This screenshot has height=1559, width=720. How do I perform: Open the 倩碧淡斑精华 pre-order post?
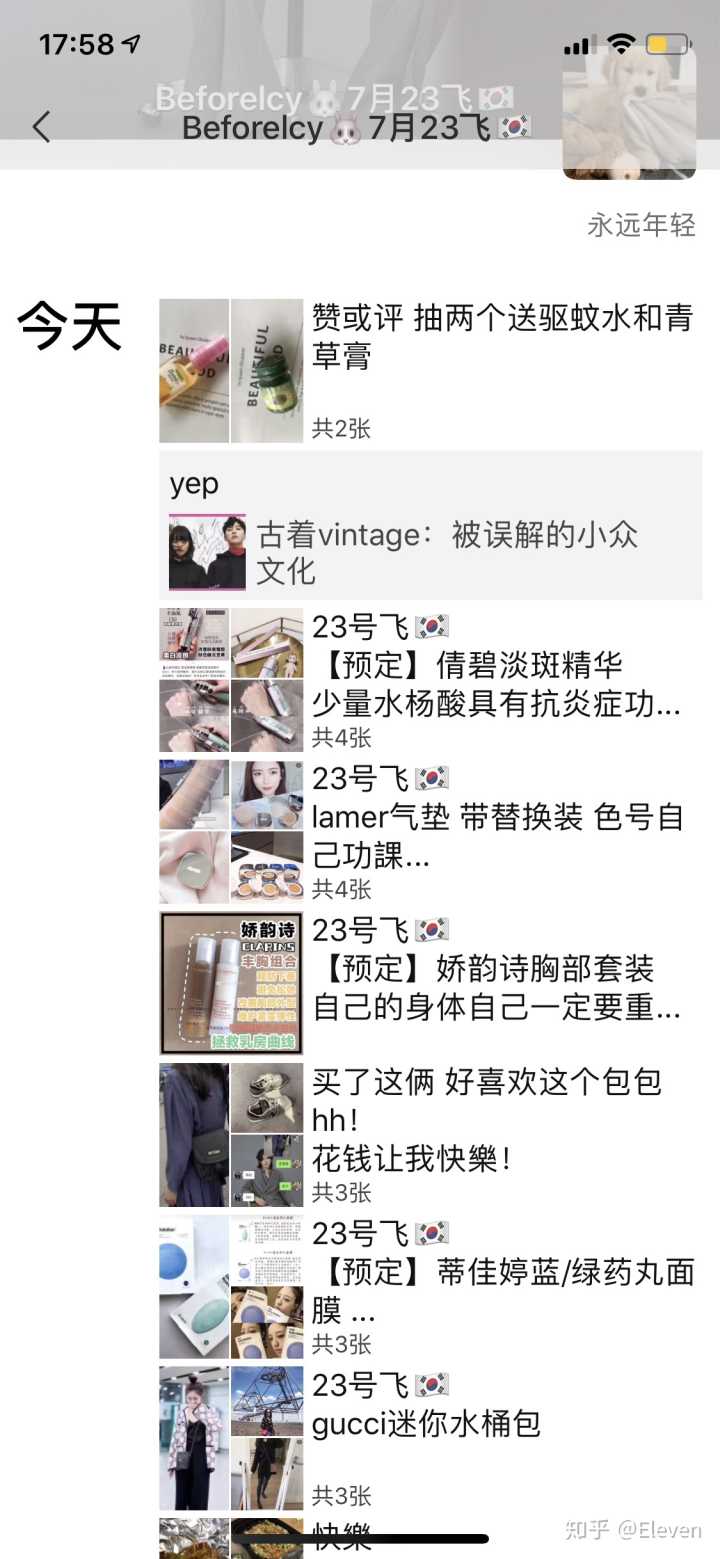pyautogui.click(x=496, y=666)
